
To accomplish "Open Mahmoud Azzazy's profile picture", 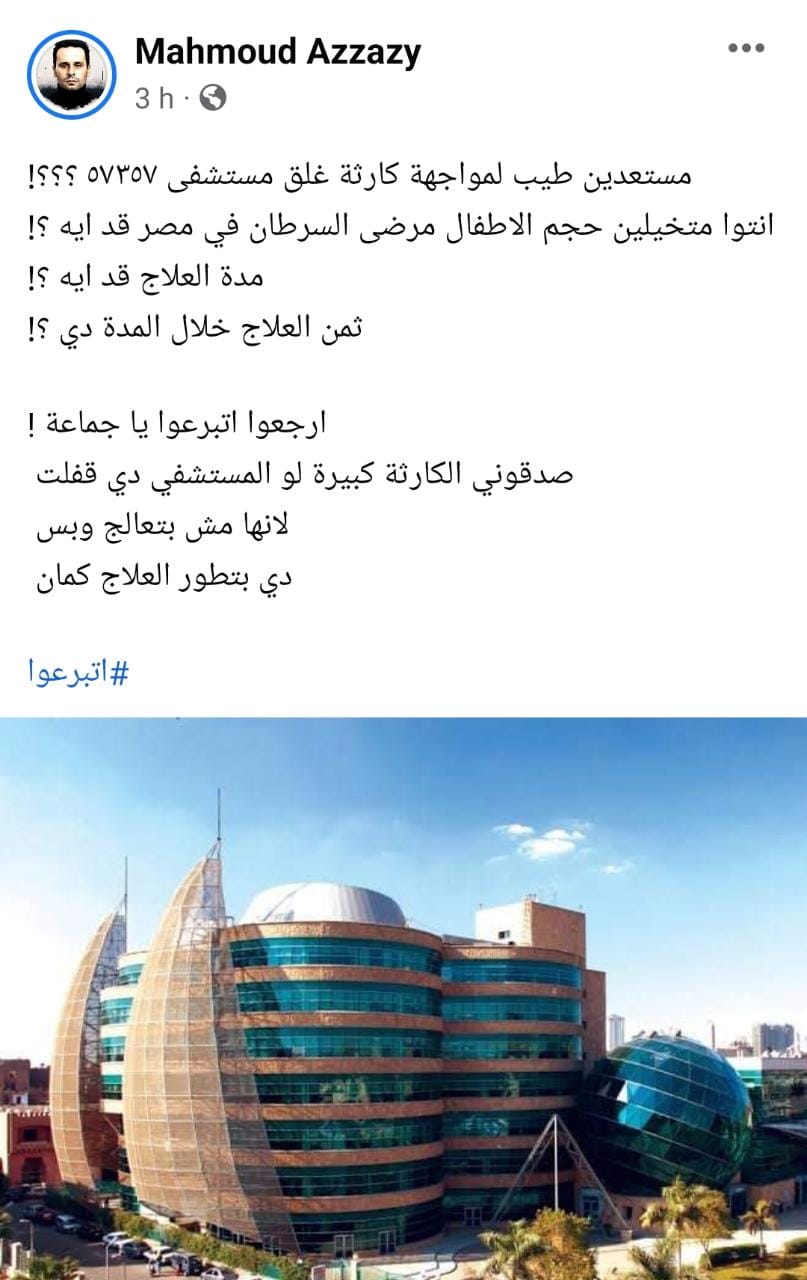I will (x=71, y=74).
